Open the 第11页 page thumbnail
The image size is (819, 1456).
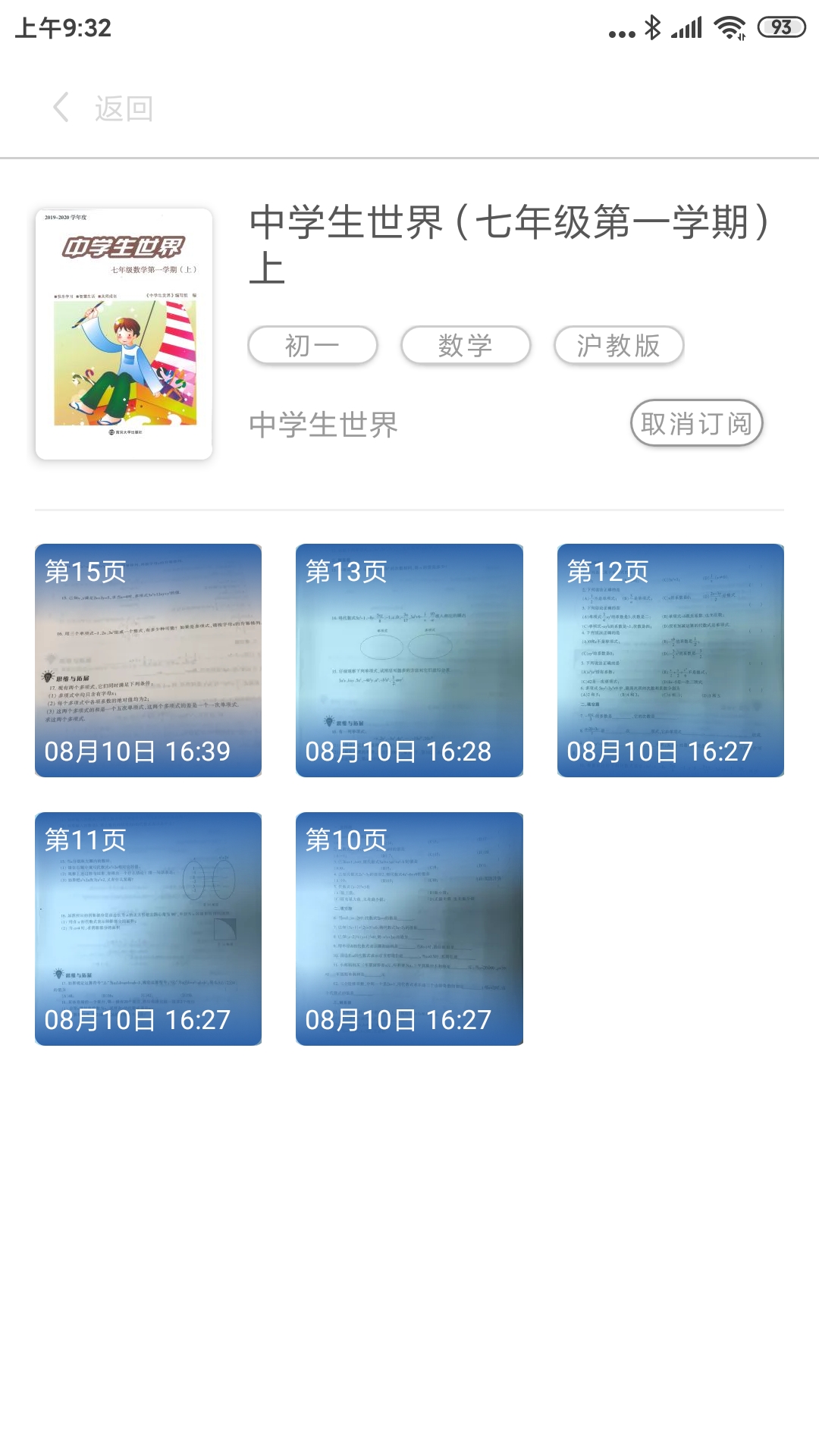(x=149, y=929)
